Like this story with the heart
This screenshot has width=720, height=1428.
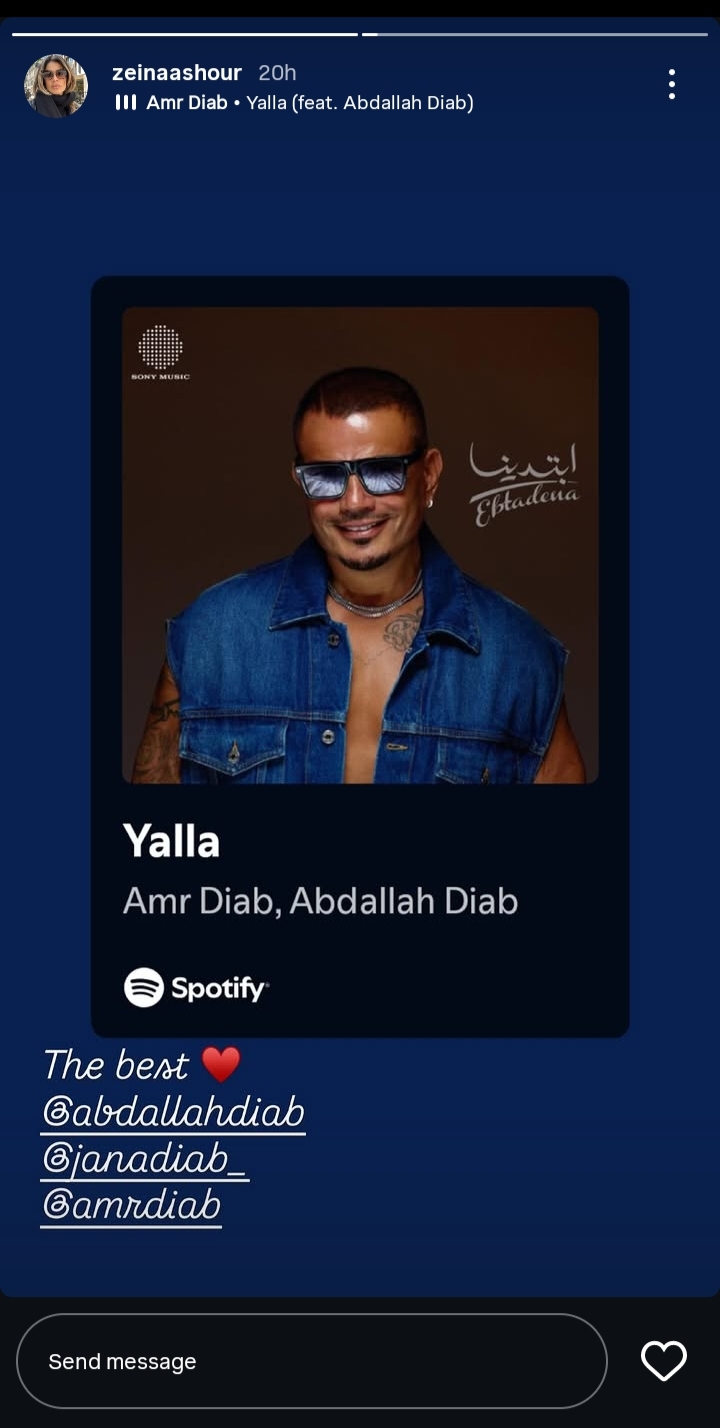(x=664, y=1361)
